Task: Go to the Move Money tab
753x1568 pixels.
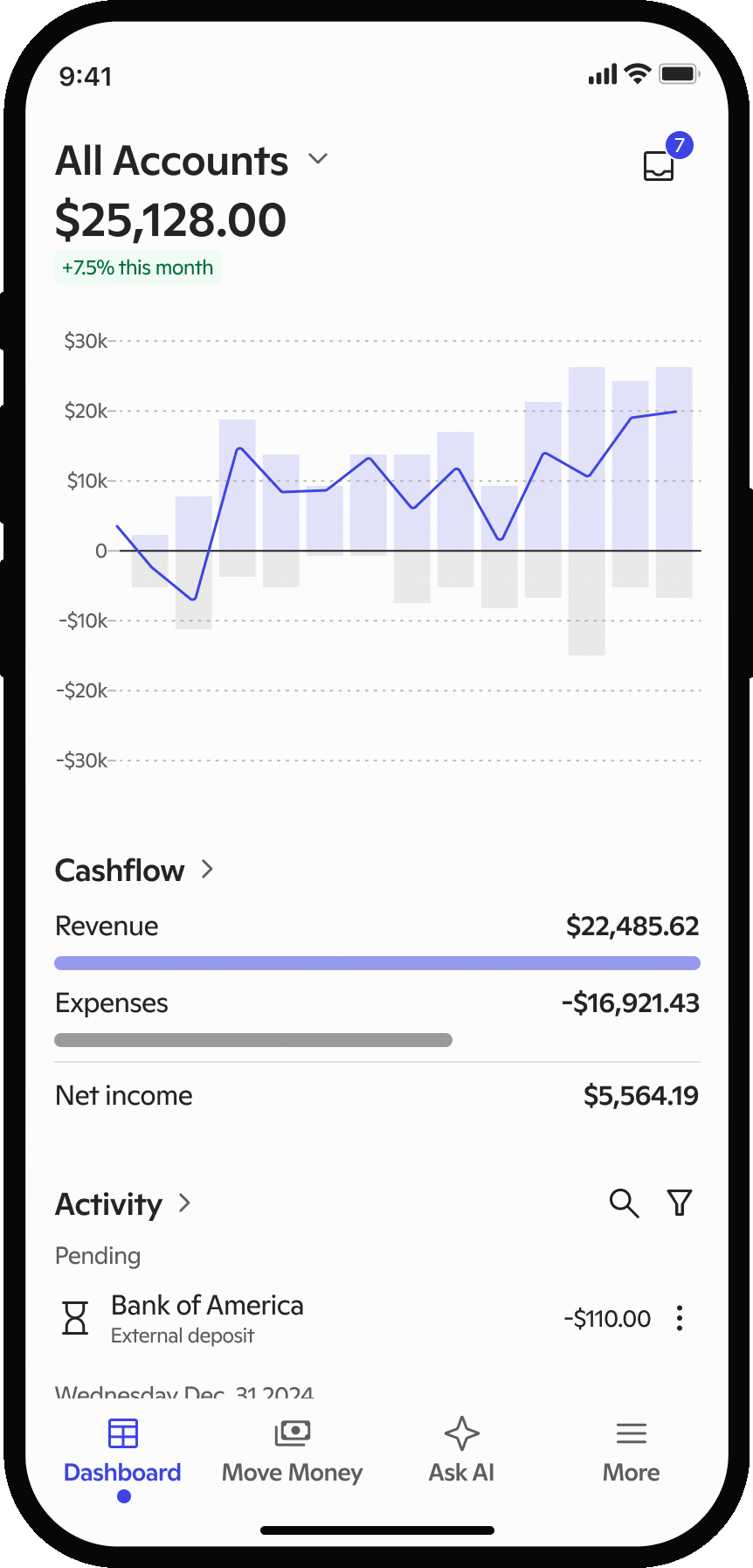Action: tap(292, 1450)
